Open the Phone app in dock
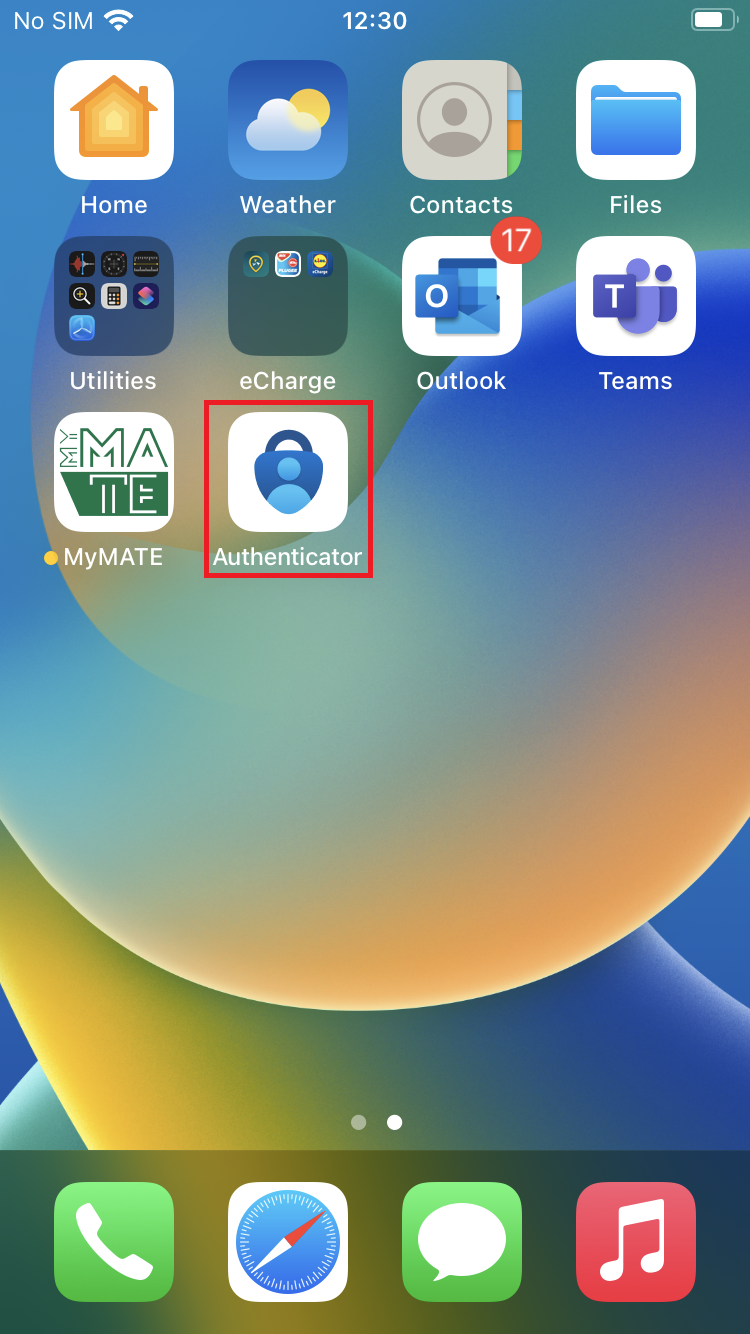Viewport: 750px width, 1334px height. 114,1242
